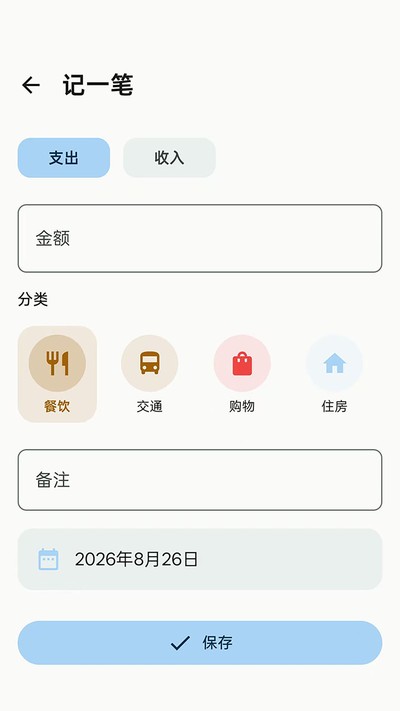Switch to the 收入 income tab
Image resolution: width=400 pixels, height=711 pixels.
pyautogui.click(x=169, y=158)
